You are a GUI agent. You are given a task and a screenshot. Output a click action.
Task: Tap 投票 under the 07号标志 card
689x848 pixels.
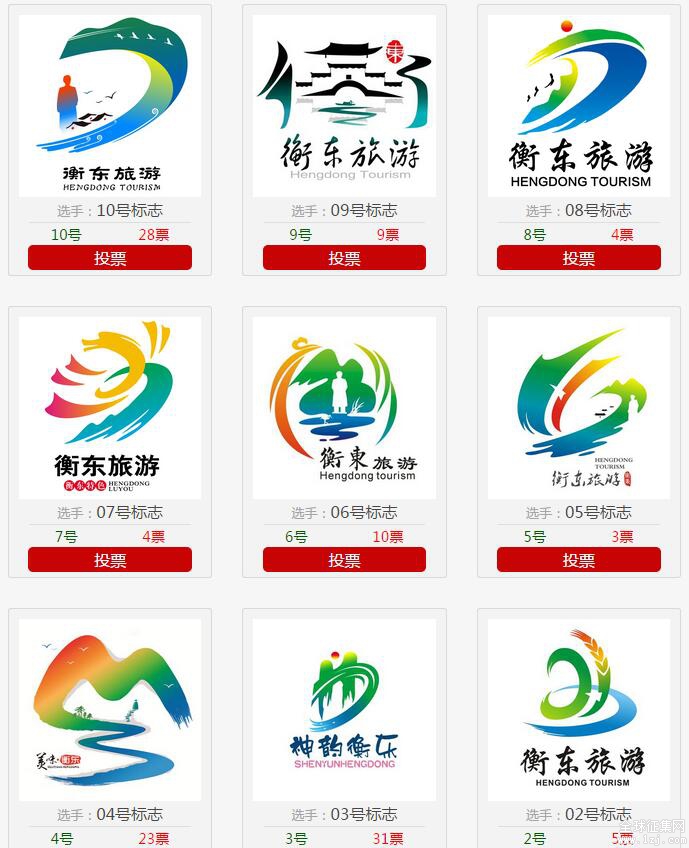point(110,560)
